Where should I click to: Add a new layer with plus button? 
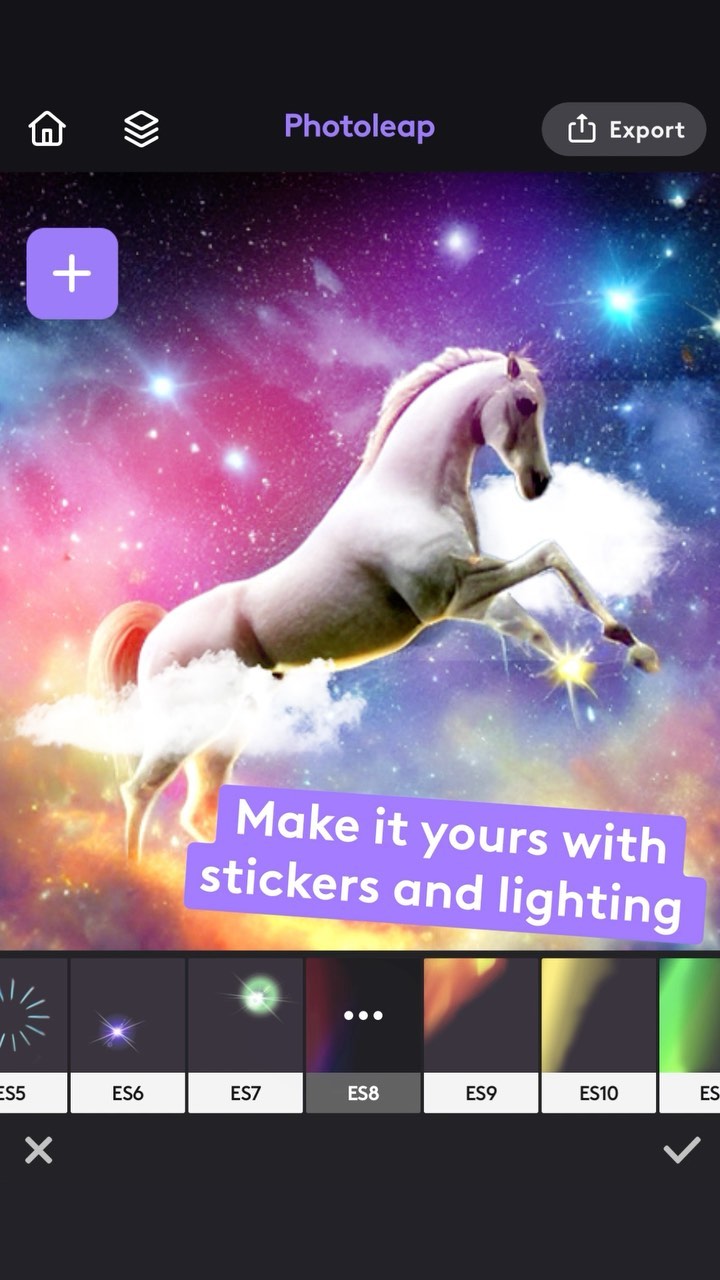(72, 273)
